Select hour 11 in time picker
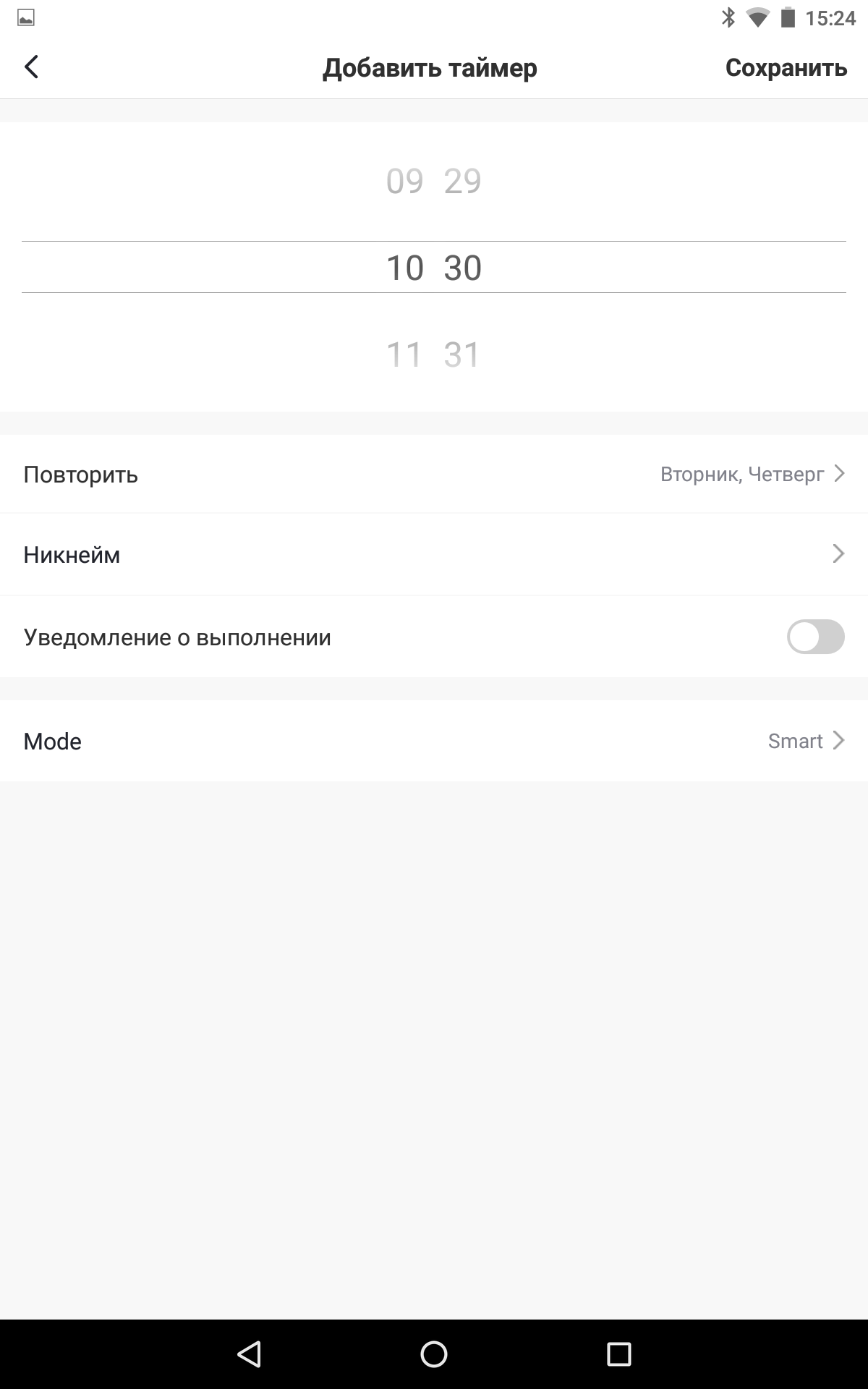The image size is (868, 1389). point(404,354)
